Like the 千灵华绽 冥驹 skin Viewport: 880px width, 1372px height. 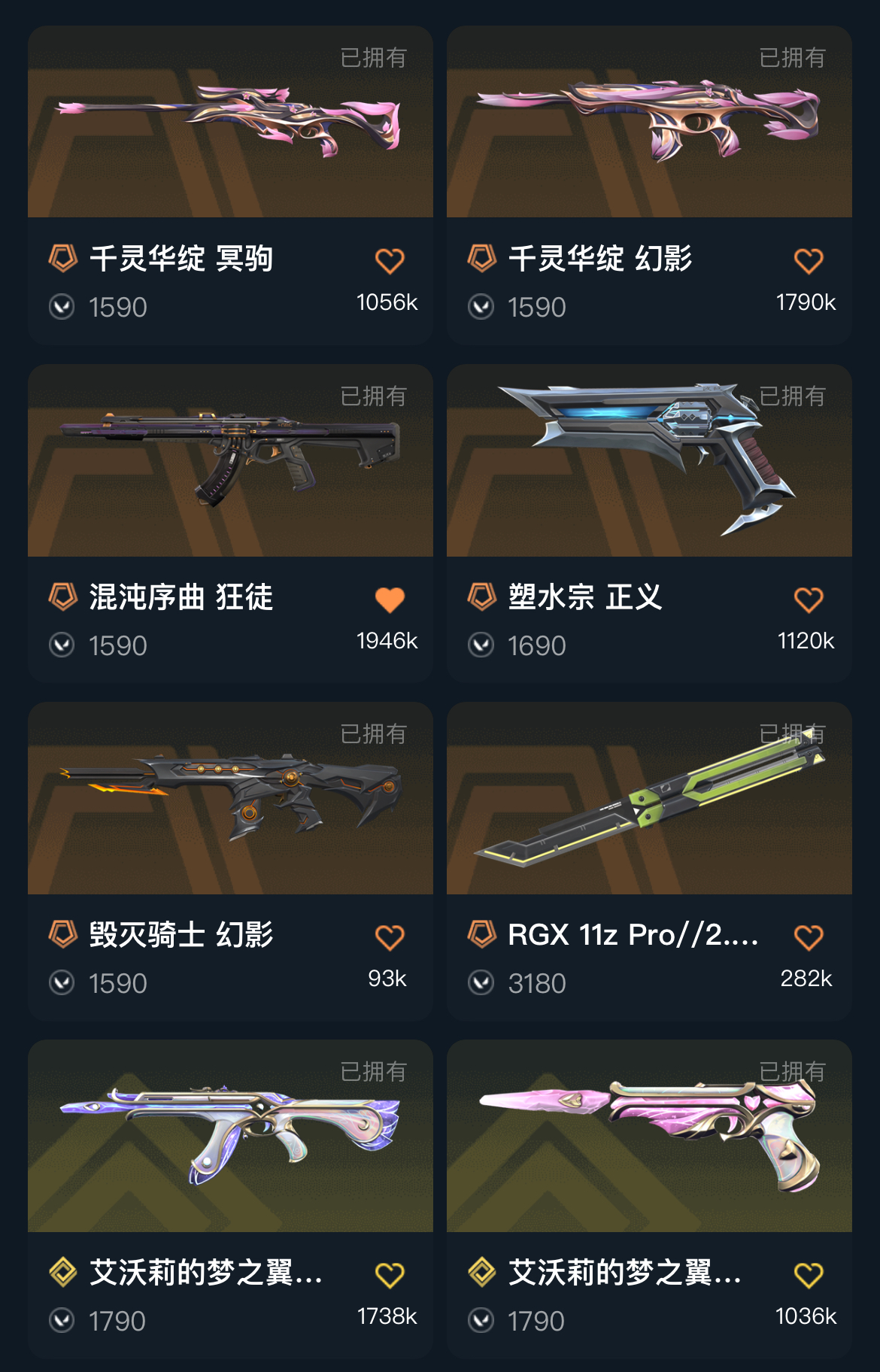click(390, 261)
